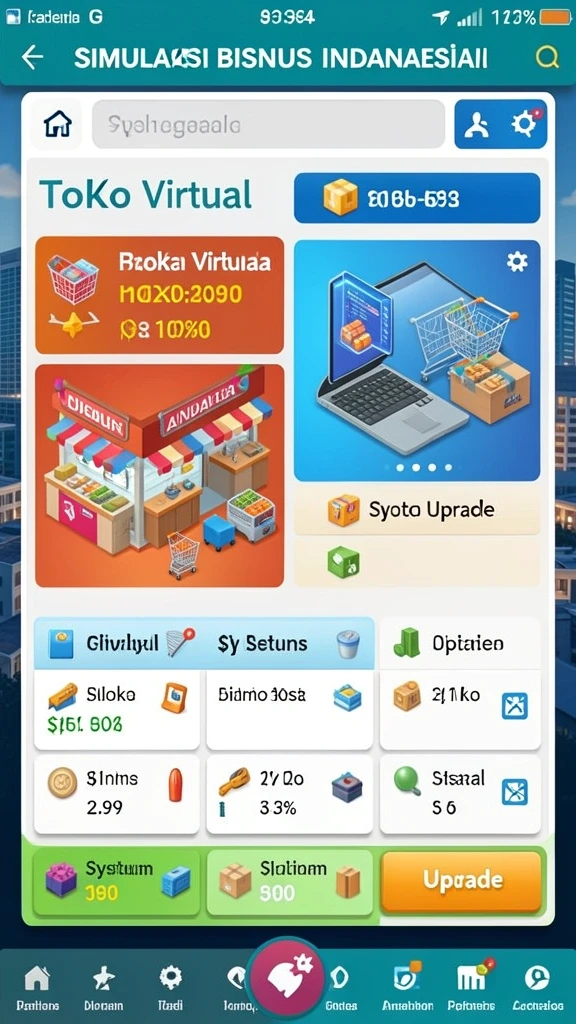Open the gear tab in bottom navigation
This screenshot has height=1024, width=576.
click(171, 987)
